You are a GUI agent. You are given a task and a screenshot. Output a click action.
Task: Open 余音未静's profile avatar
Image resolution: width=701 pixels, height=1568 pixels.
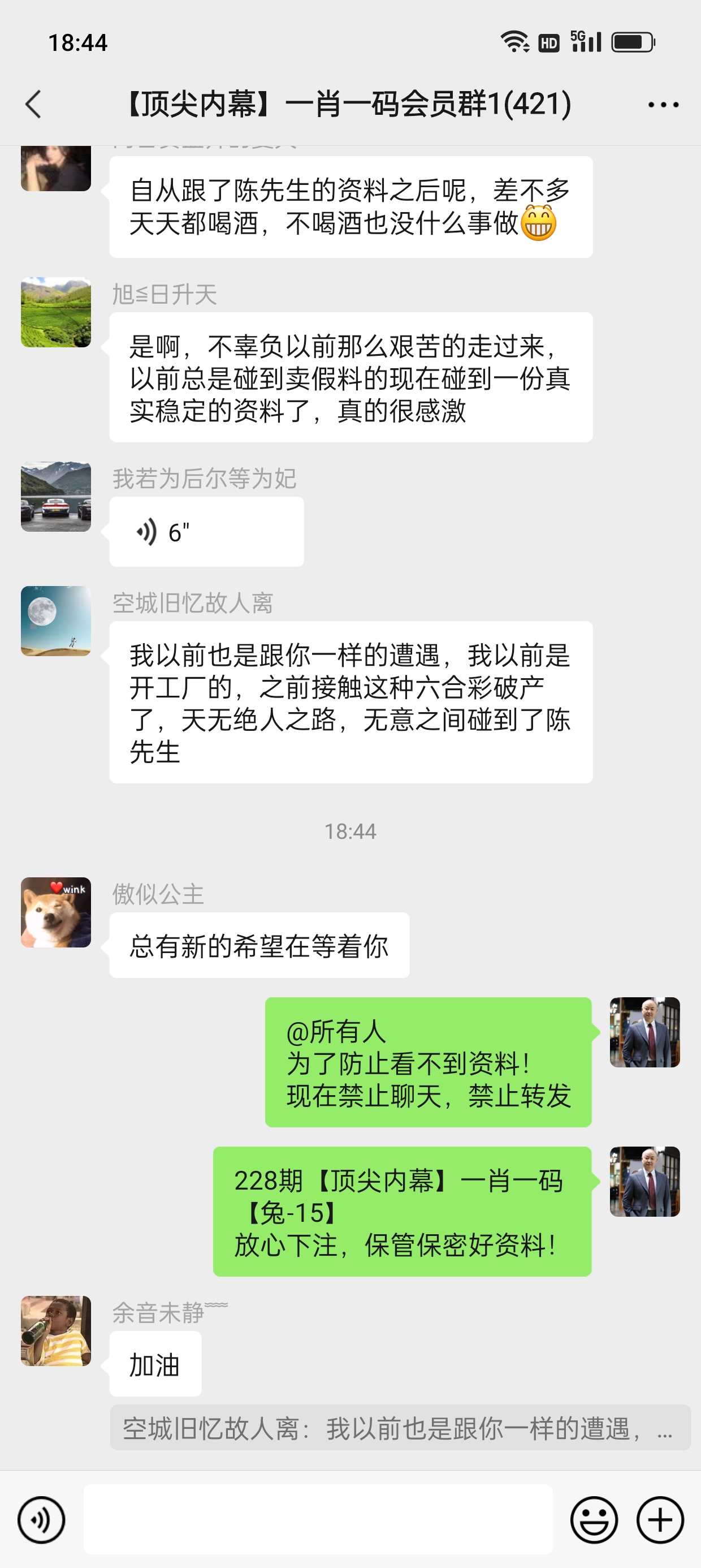pos(56,1330)
